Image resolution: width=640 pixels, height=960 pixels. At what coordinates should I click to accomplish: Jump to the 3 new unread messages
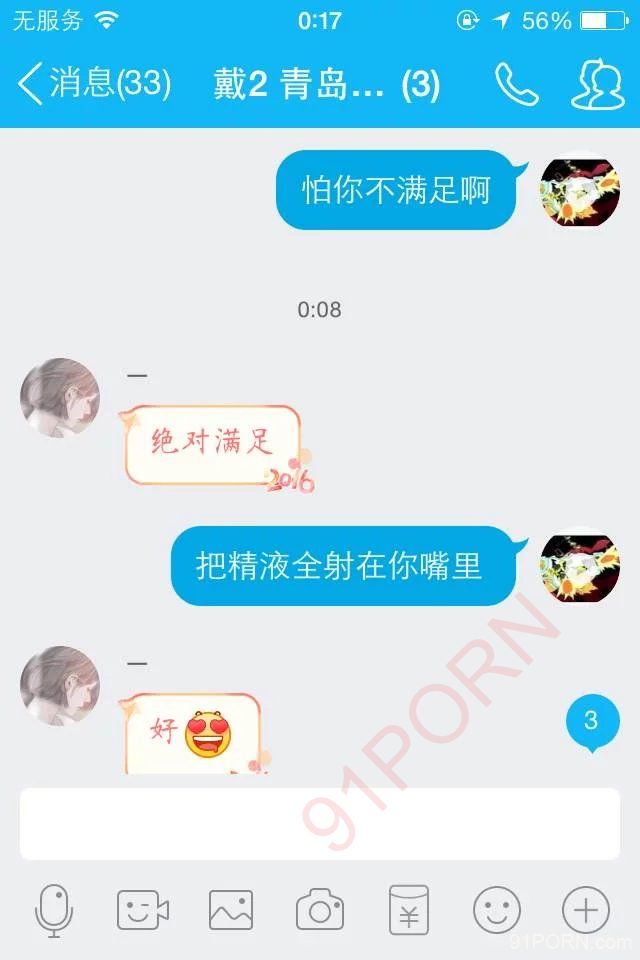[590, 722]
